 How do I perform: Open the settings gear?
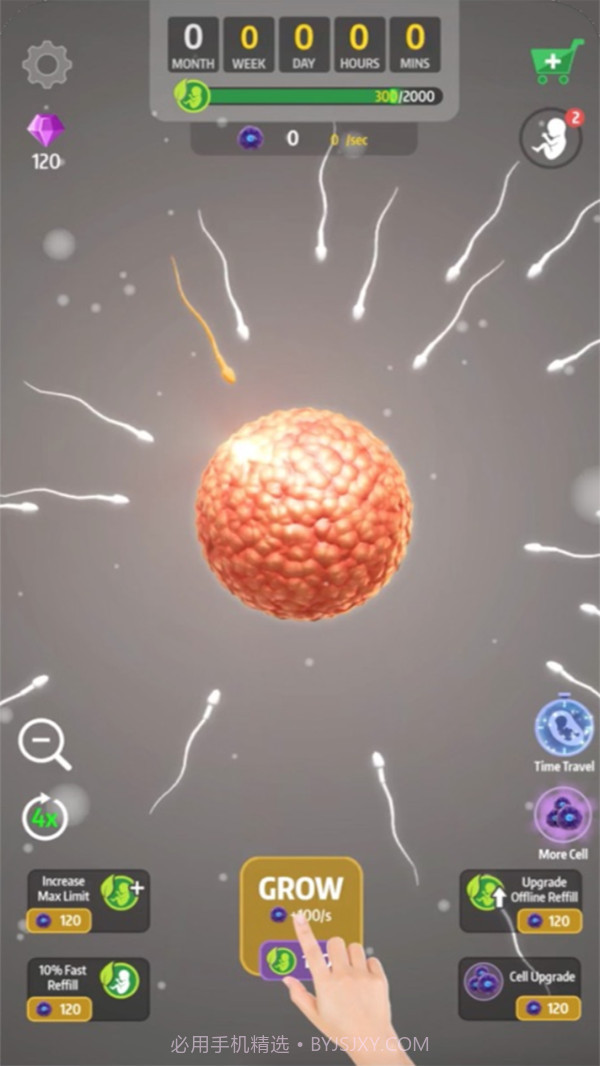[47, 65]
